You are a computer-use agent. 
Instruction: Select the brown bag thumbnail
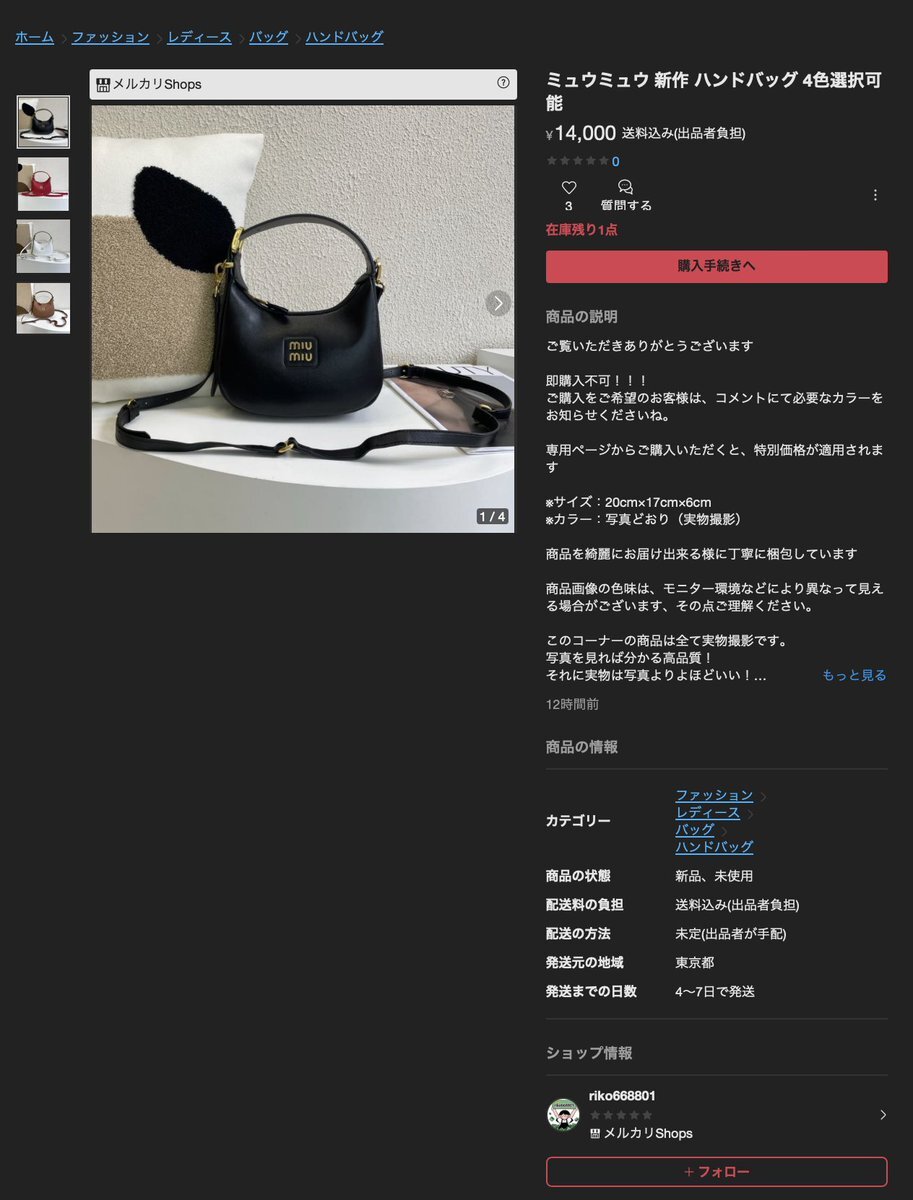click(x=43, y=308)
